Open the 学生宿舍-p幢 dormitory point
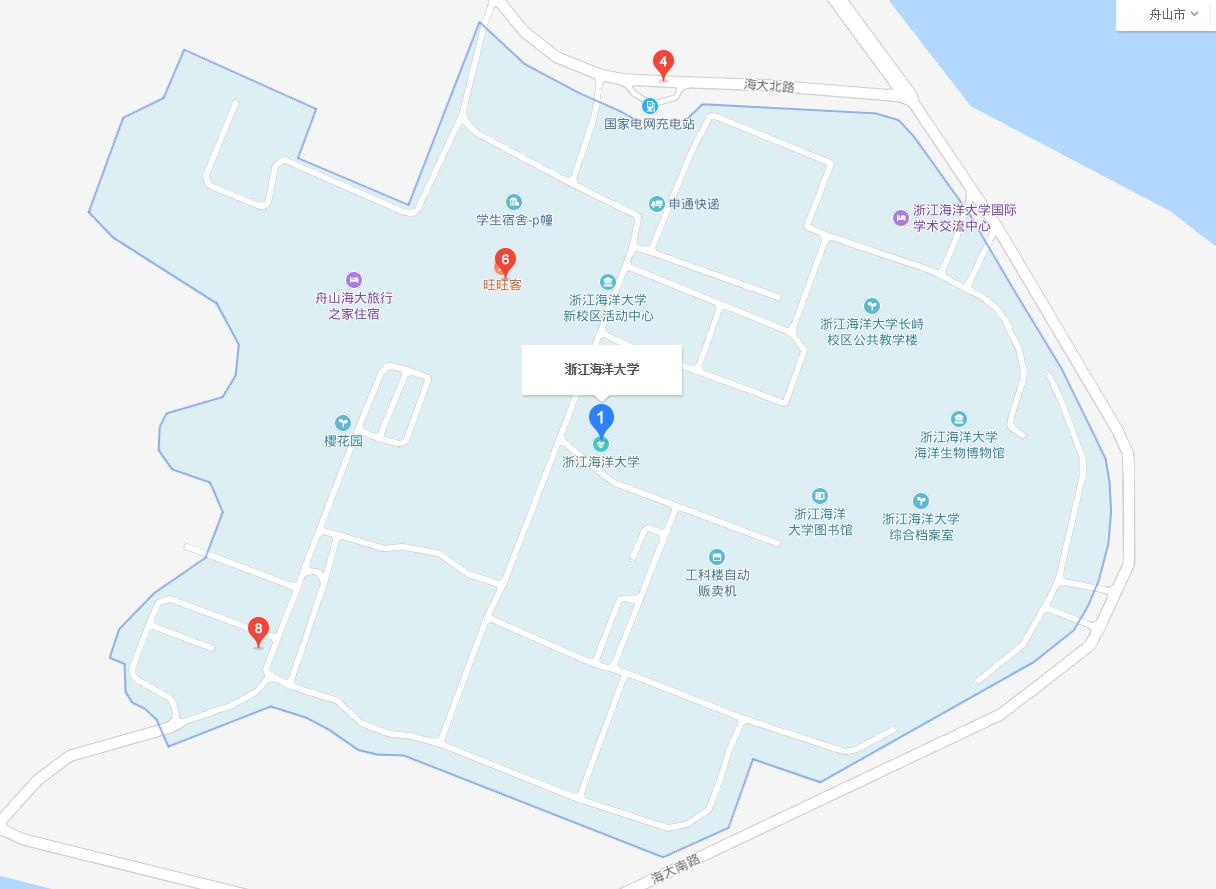Screen dimensions: 1216x889 (x=514, y=203)
